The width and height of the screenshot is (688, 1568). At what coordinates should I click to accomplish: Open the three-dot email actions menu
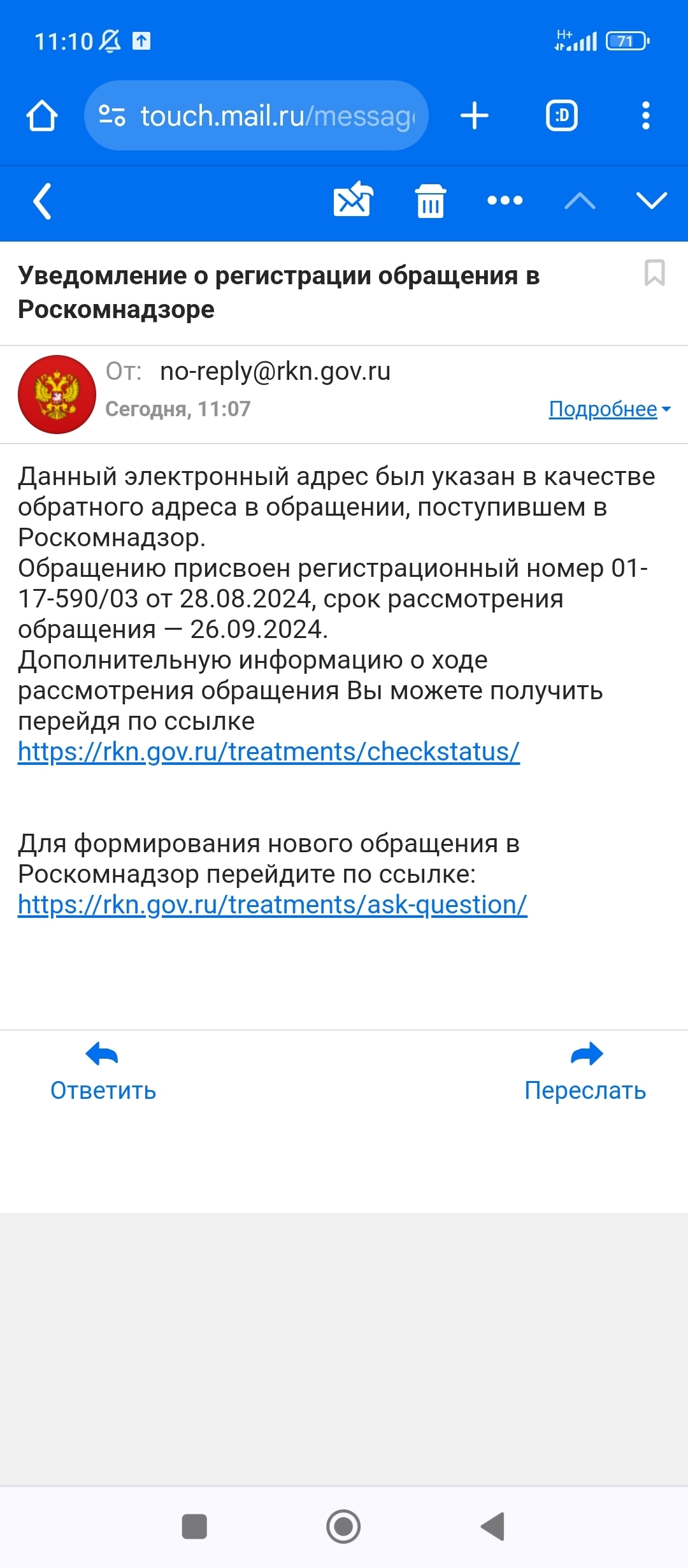tap(505, 201)
